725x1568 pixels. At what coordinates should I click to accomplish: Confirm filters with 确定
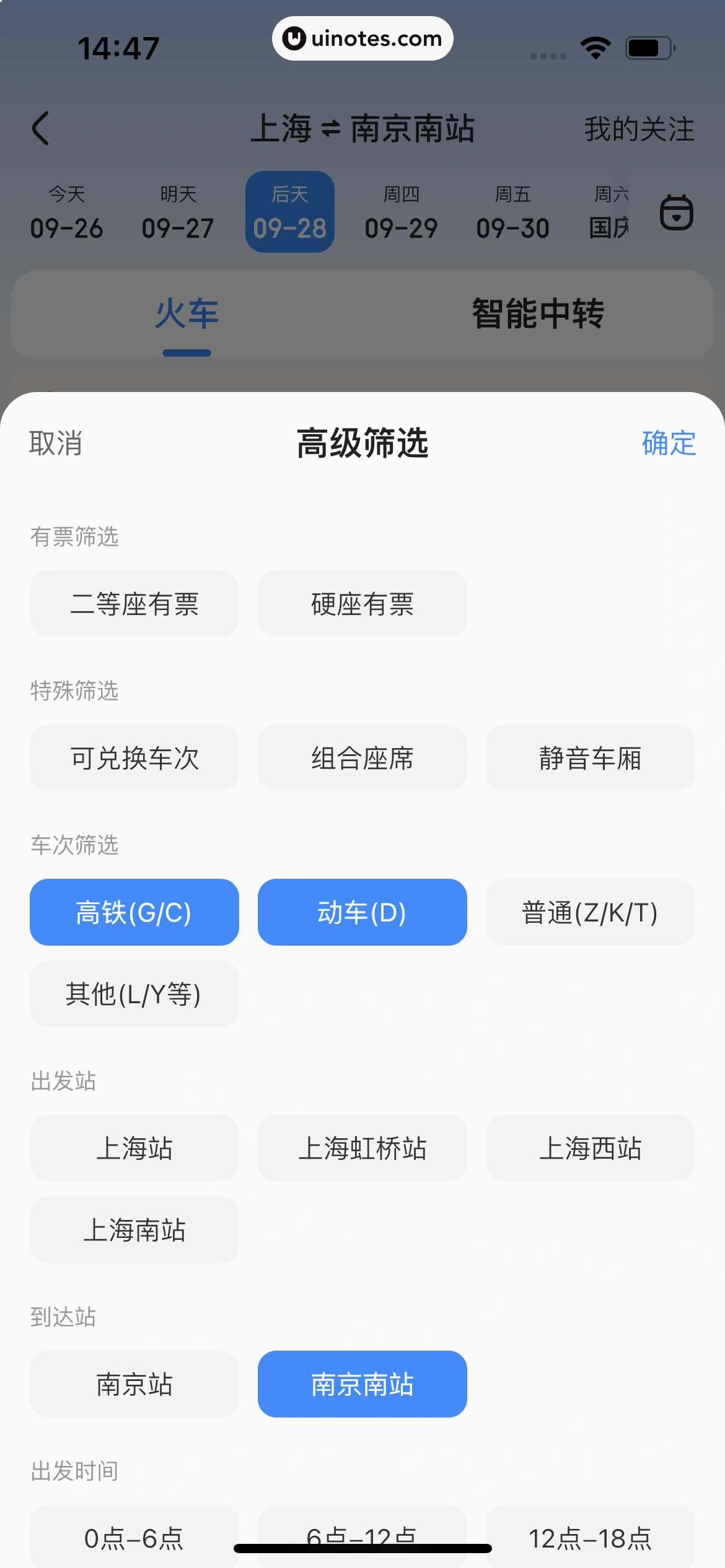click(668, 443)
